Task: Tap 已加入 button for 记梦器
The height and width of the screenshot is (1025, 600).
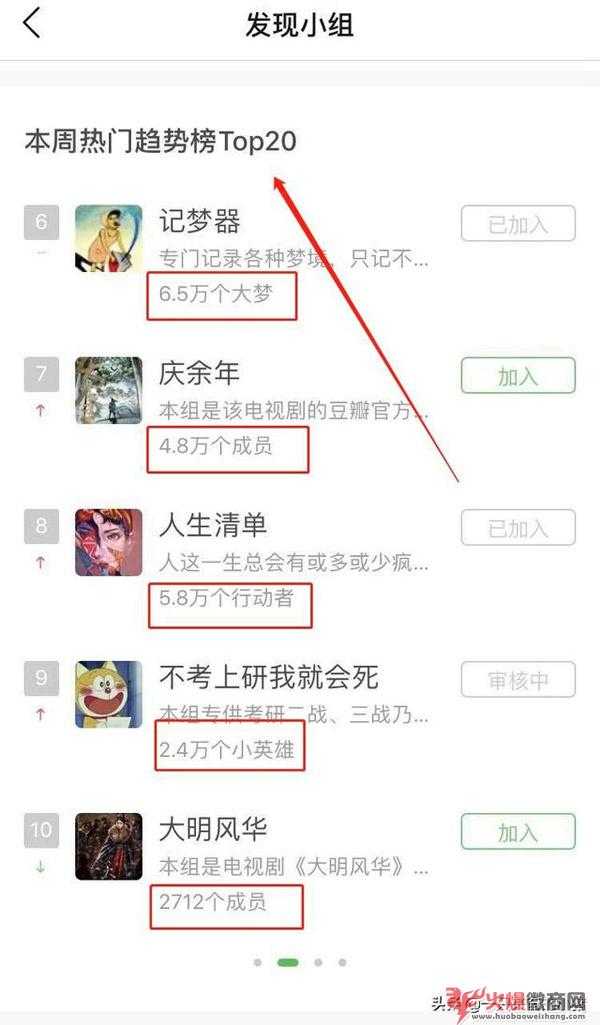Action: click(518, 224)
